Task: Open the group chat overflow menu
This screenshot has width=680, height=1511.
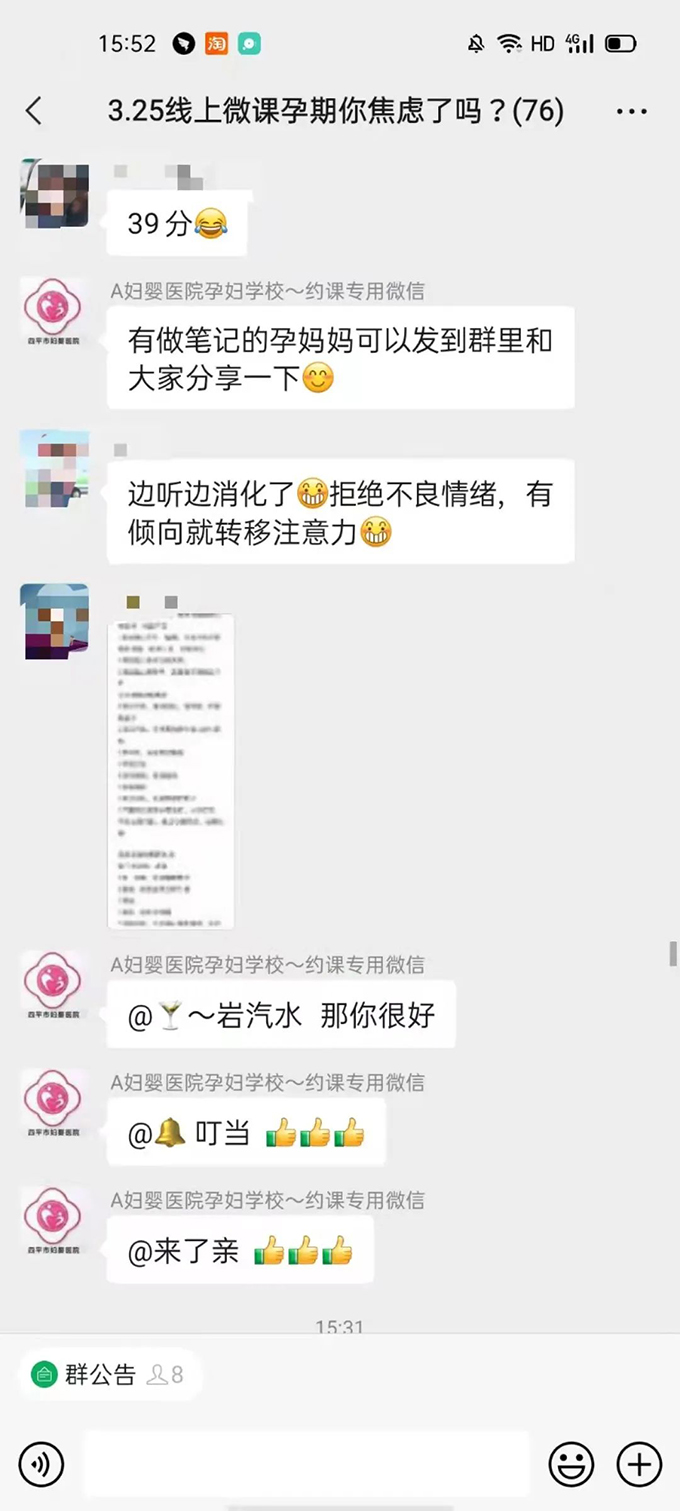Action: click(631, 111)
